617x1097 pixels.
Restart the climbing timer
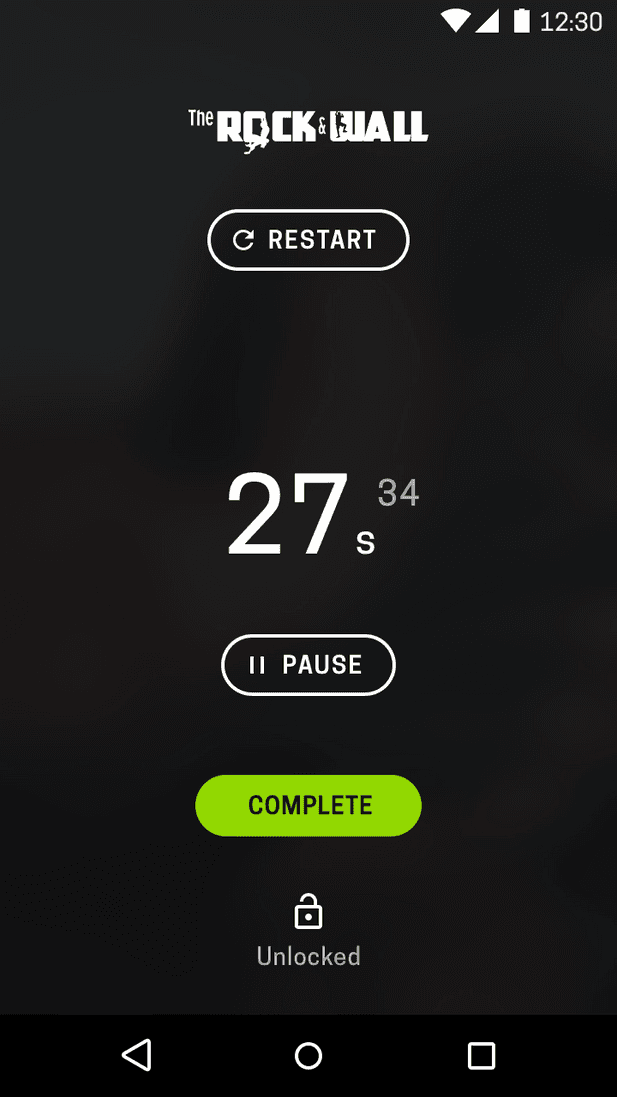[x=308, y=240]
